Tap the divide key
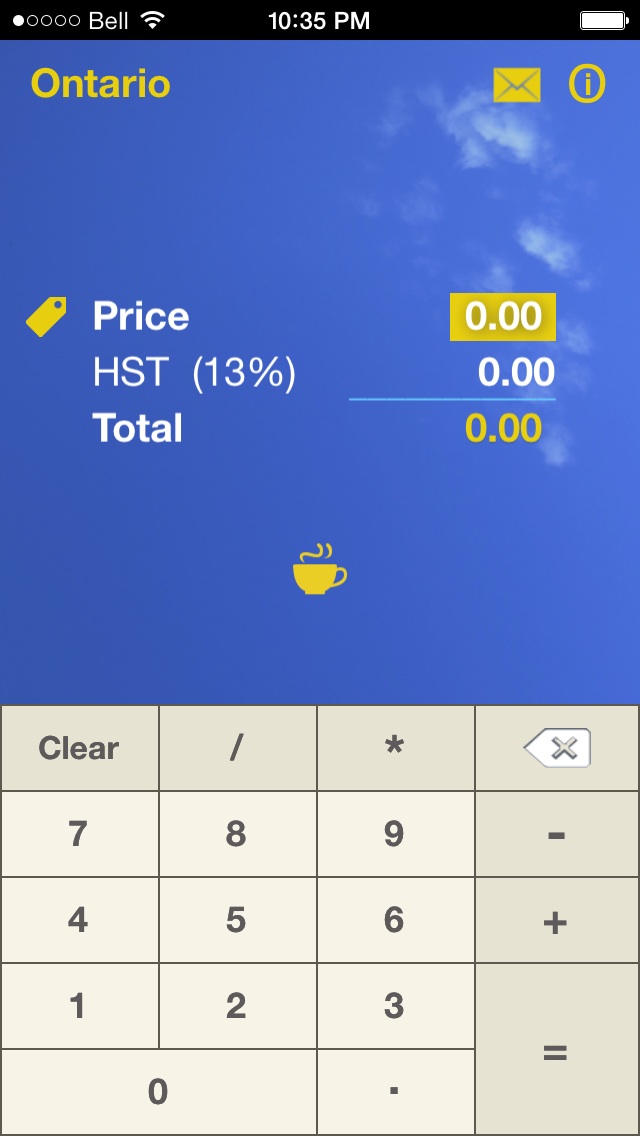Viewport: 640px width, 1136px height. pos(237,748)
